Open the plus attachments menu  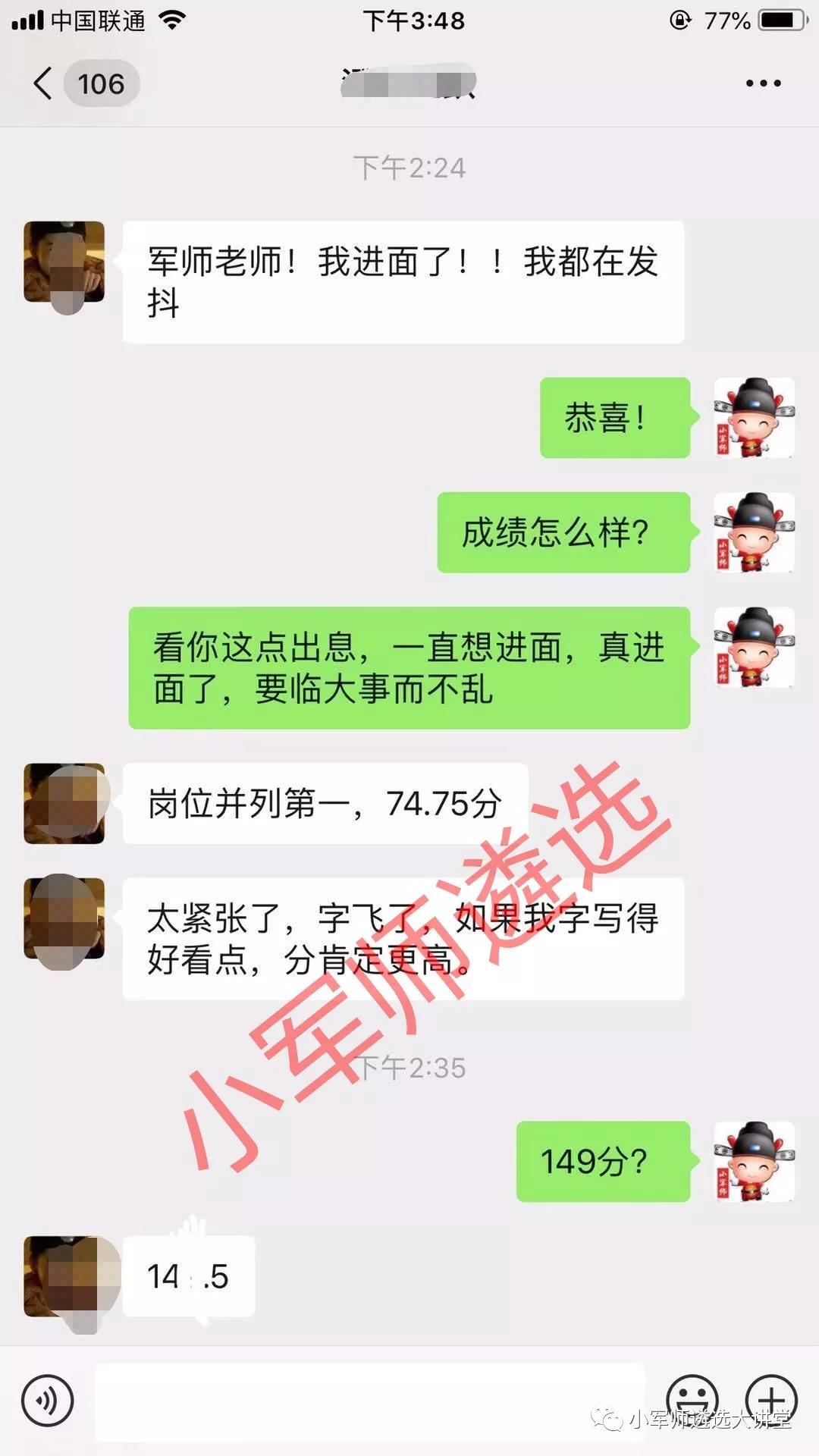tap(771, 1399)
